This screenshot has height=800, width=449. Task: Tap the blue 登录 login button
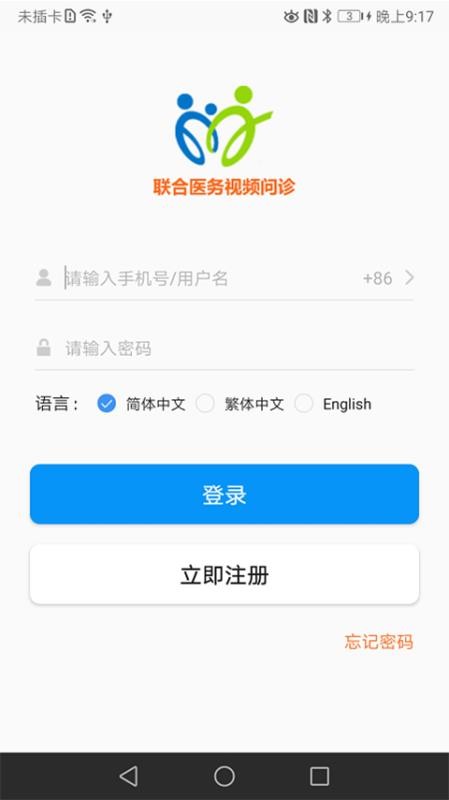pyautogui.click(x=224, y=494)
